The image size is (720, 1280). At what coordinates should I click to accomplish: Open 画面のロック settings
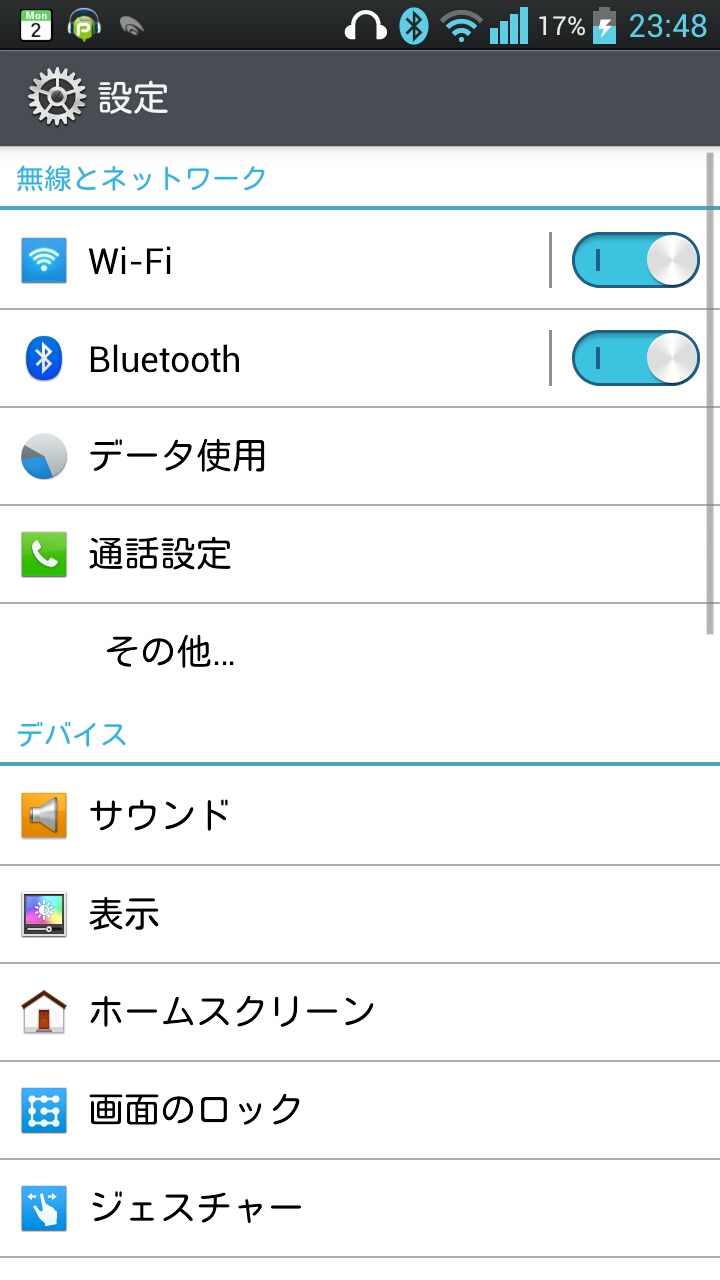300,1110
